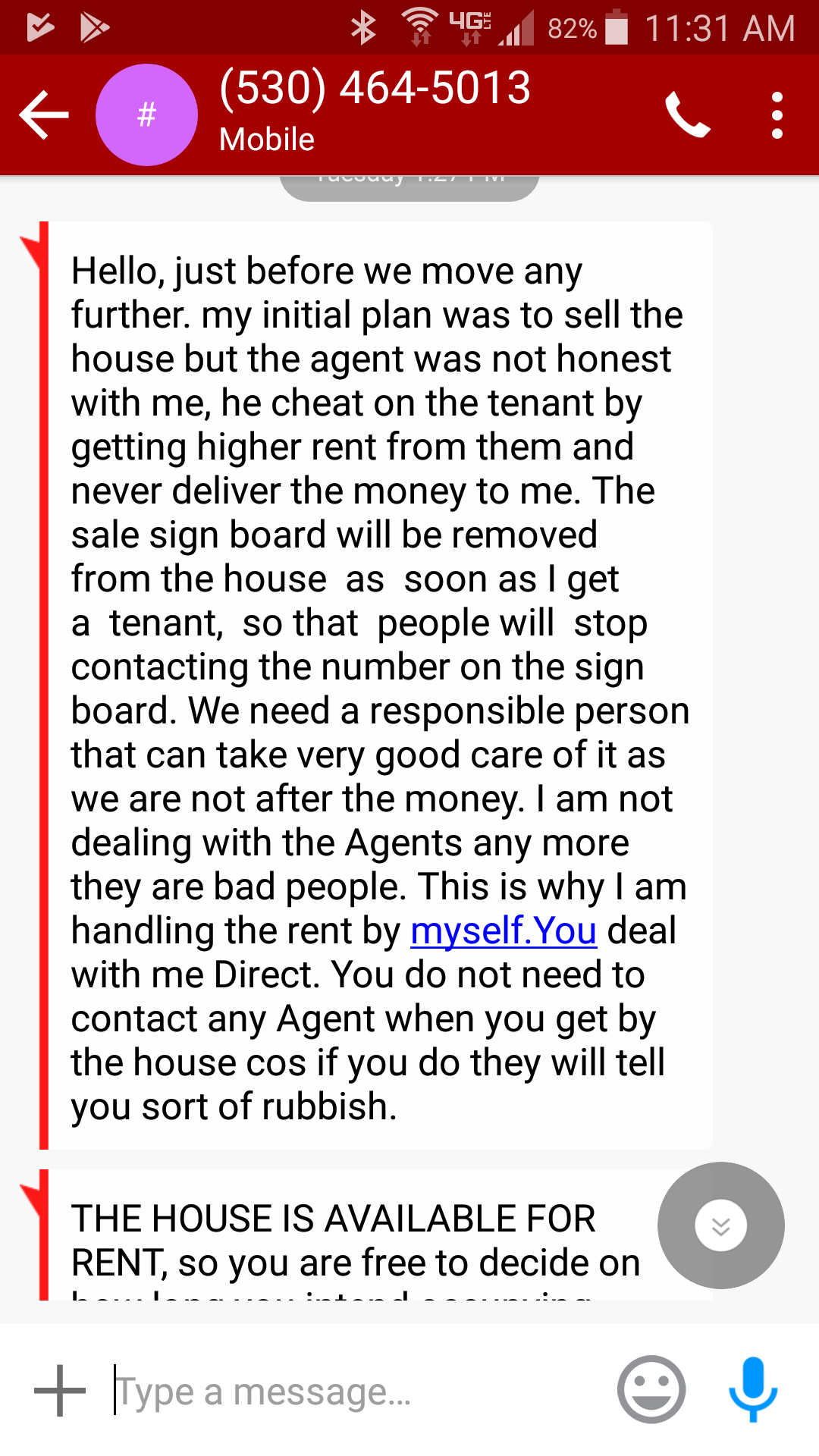The height and width of the screenshot is (1456, 819).
Task: Go back to the conversation list
Action: tap(44, 115)
